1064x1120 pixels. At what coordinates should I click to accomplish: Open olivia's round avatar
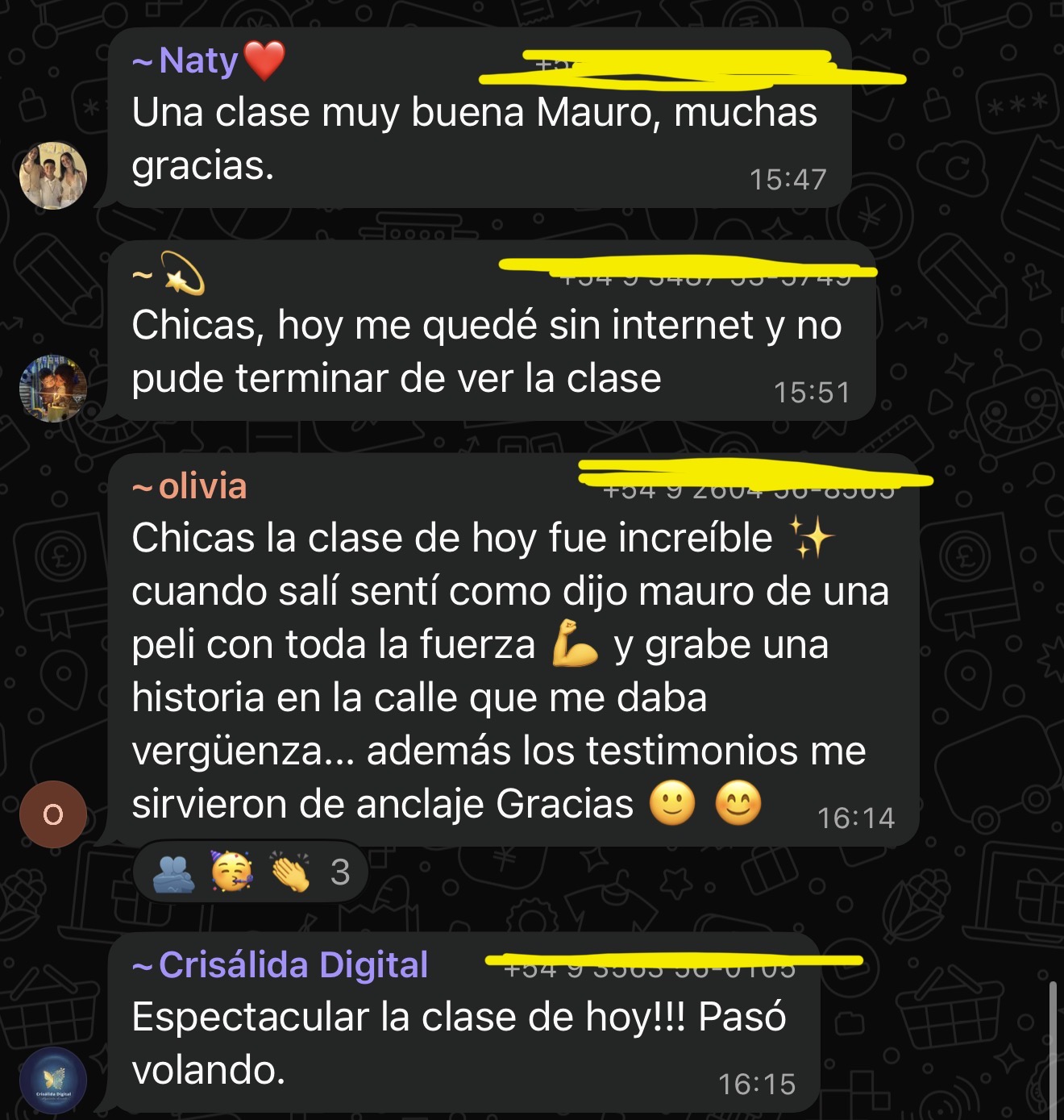pos(53,814)
